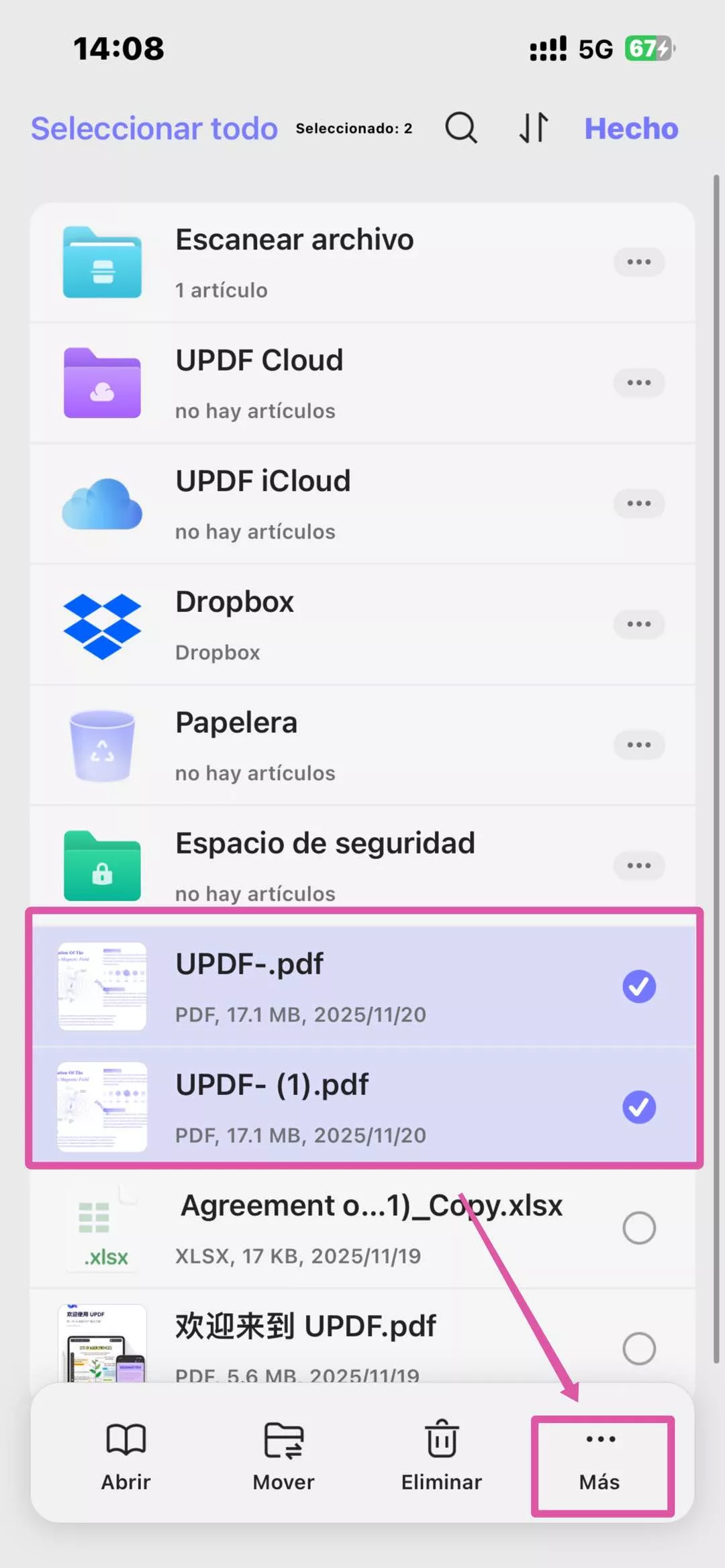Viewport: 725px width, 1568px height.
Task: Open more options for Espacio de seguridad
Action: 638,866
